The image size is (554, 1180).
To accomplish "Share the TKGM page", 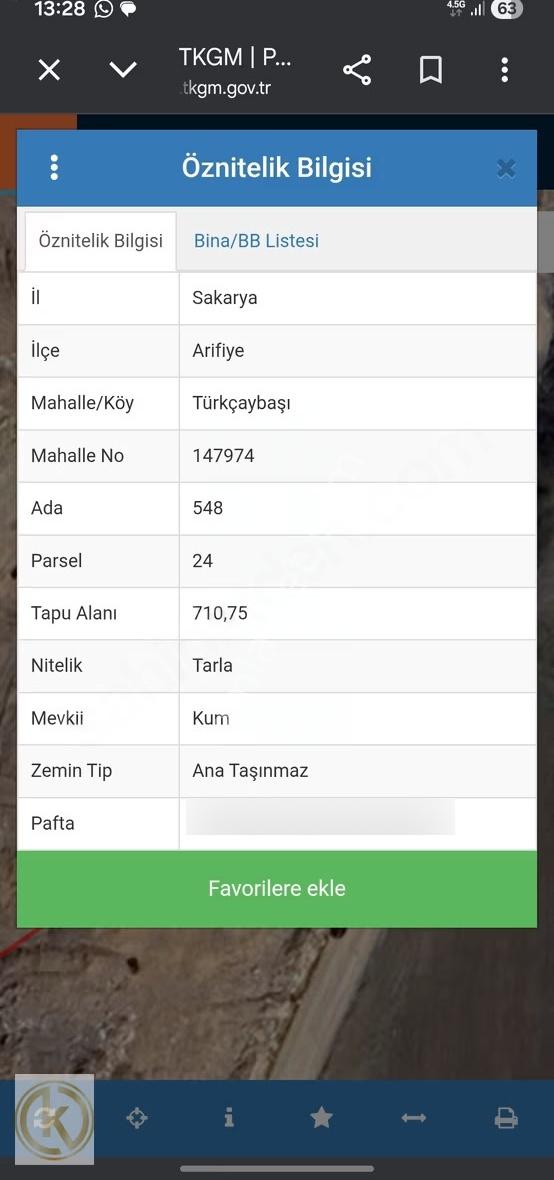I will (x=357, y=70).
